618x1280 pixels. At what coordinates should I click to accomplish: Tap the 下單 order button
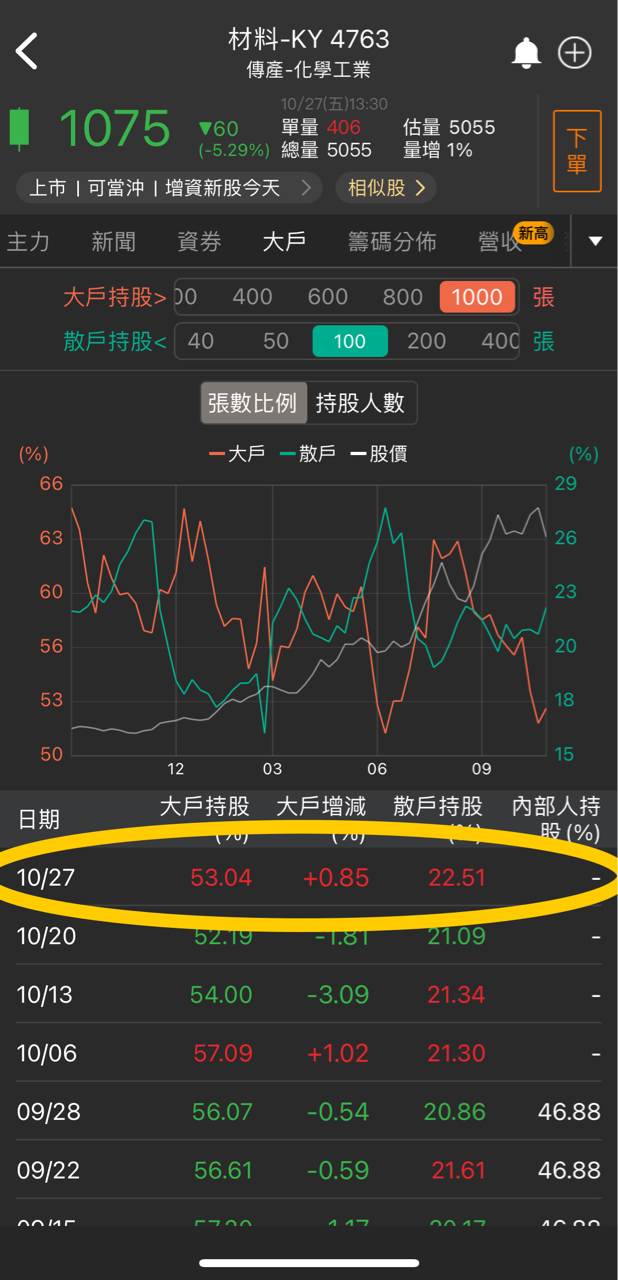point(577,151)
